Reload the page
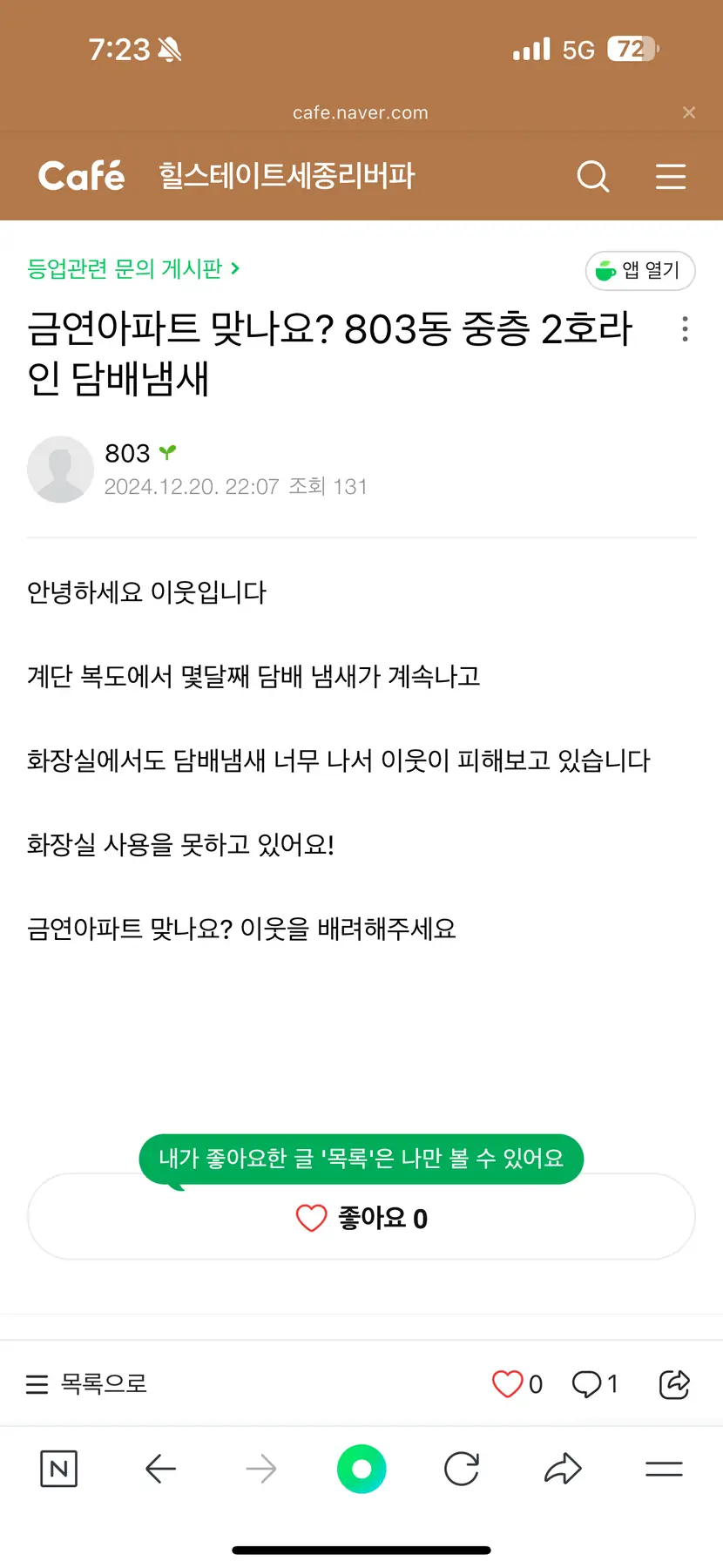723x1568 pixels. click(462, 1470)
